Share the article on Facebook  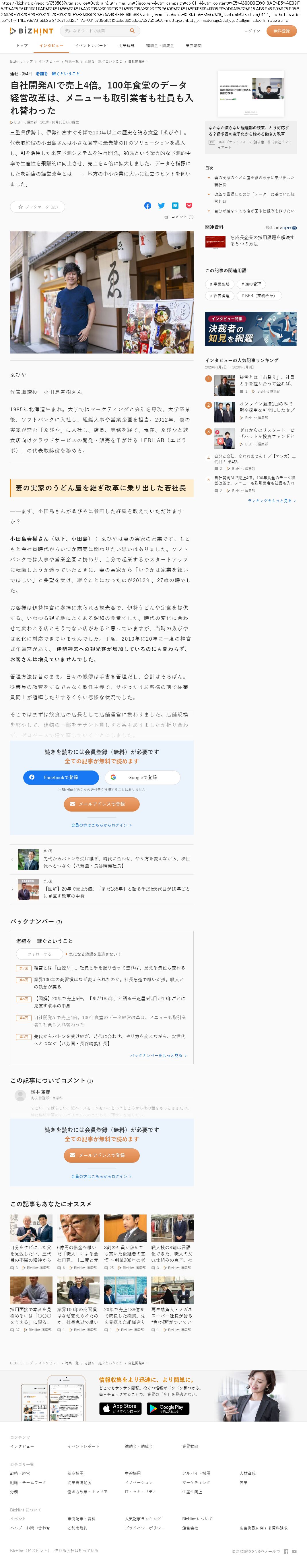click(x=148, y=206)
